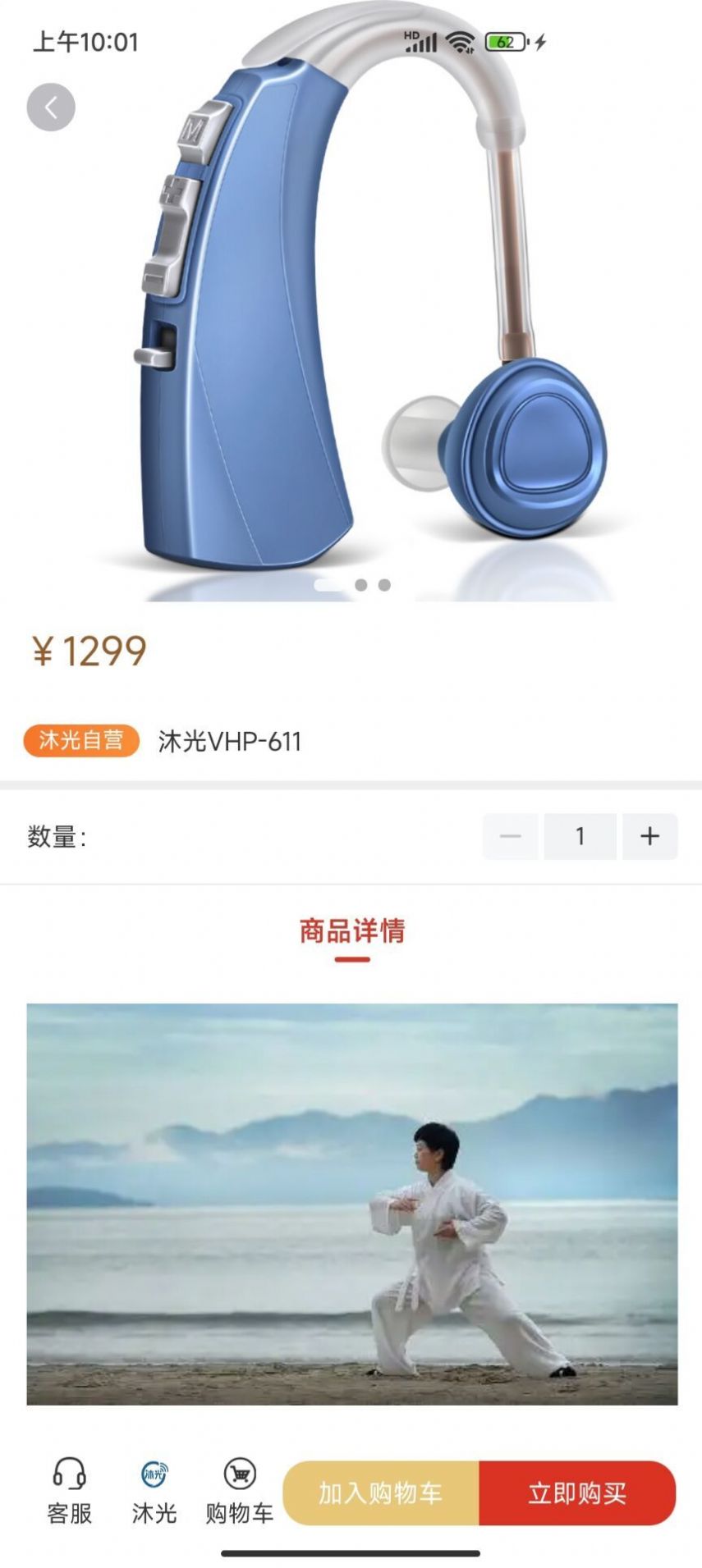The width and height of the screenshot is (702, 1568).
Task: Decrease quantity with the minus button
Action: [x=510, y=836]
